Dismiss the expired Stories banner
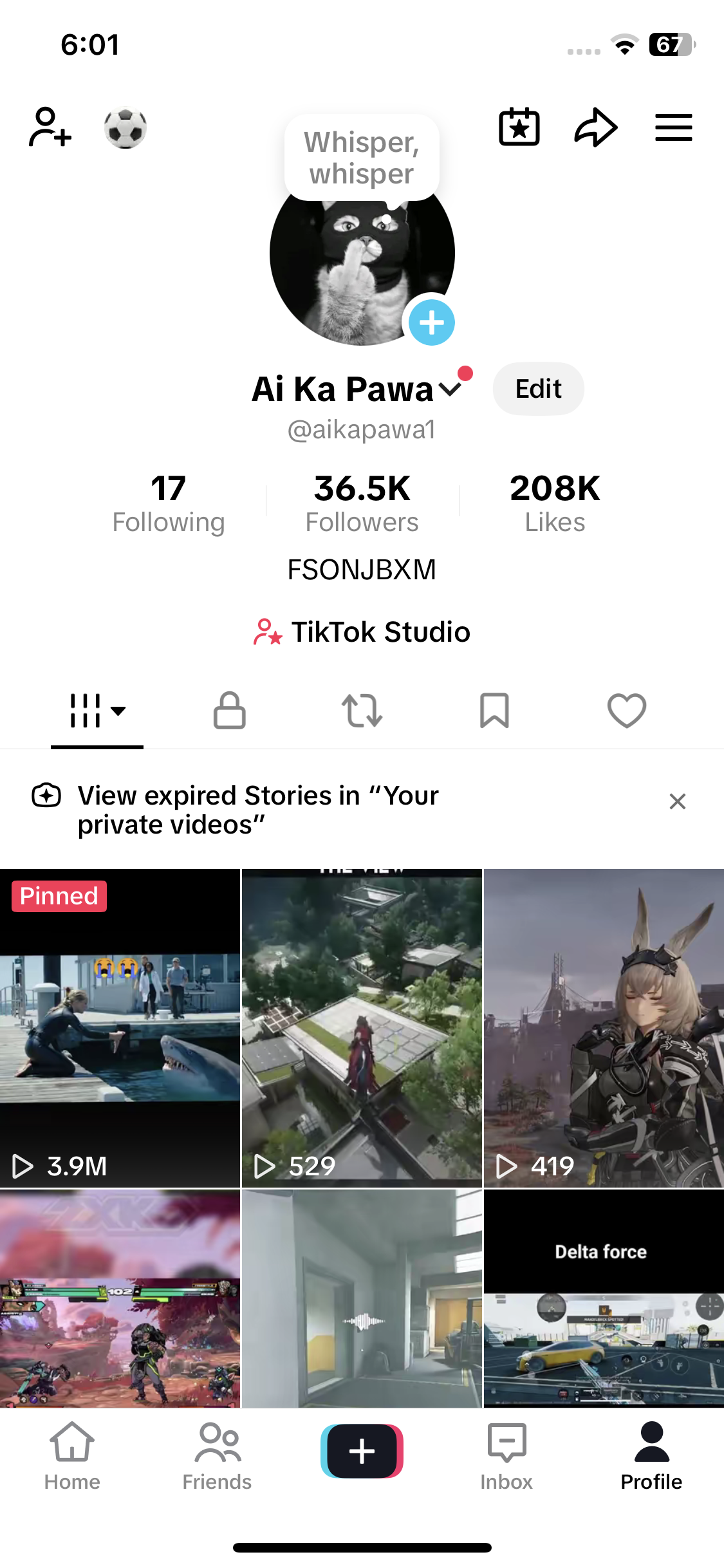 [x=678, y=801]
